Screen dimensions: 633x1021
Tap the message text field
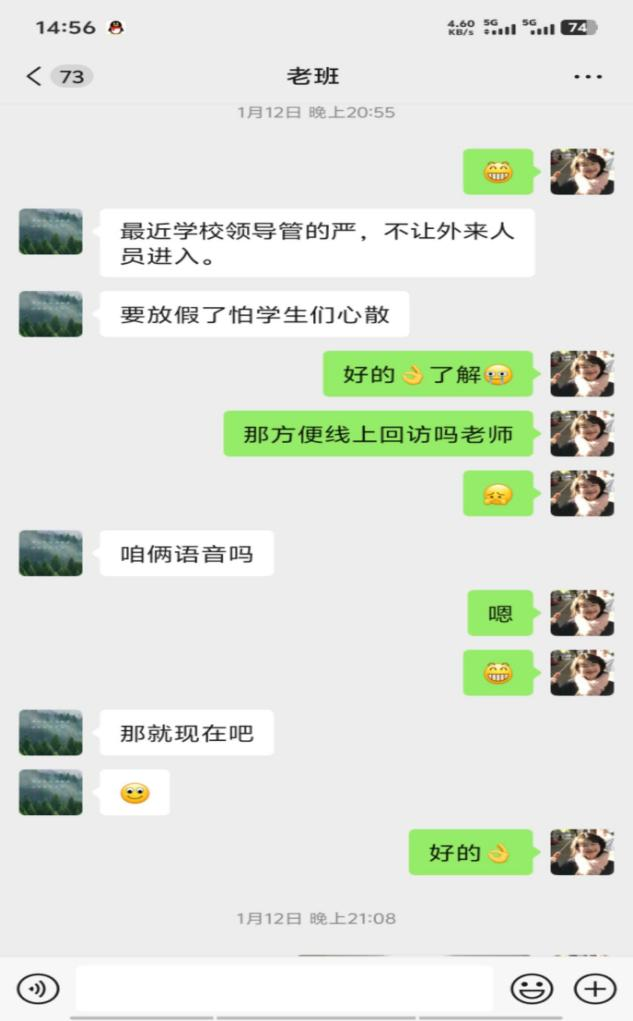(284, 988)
